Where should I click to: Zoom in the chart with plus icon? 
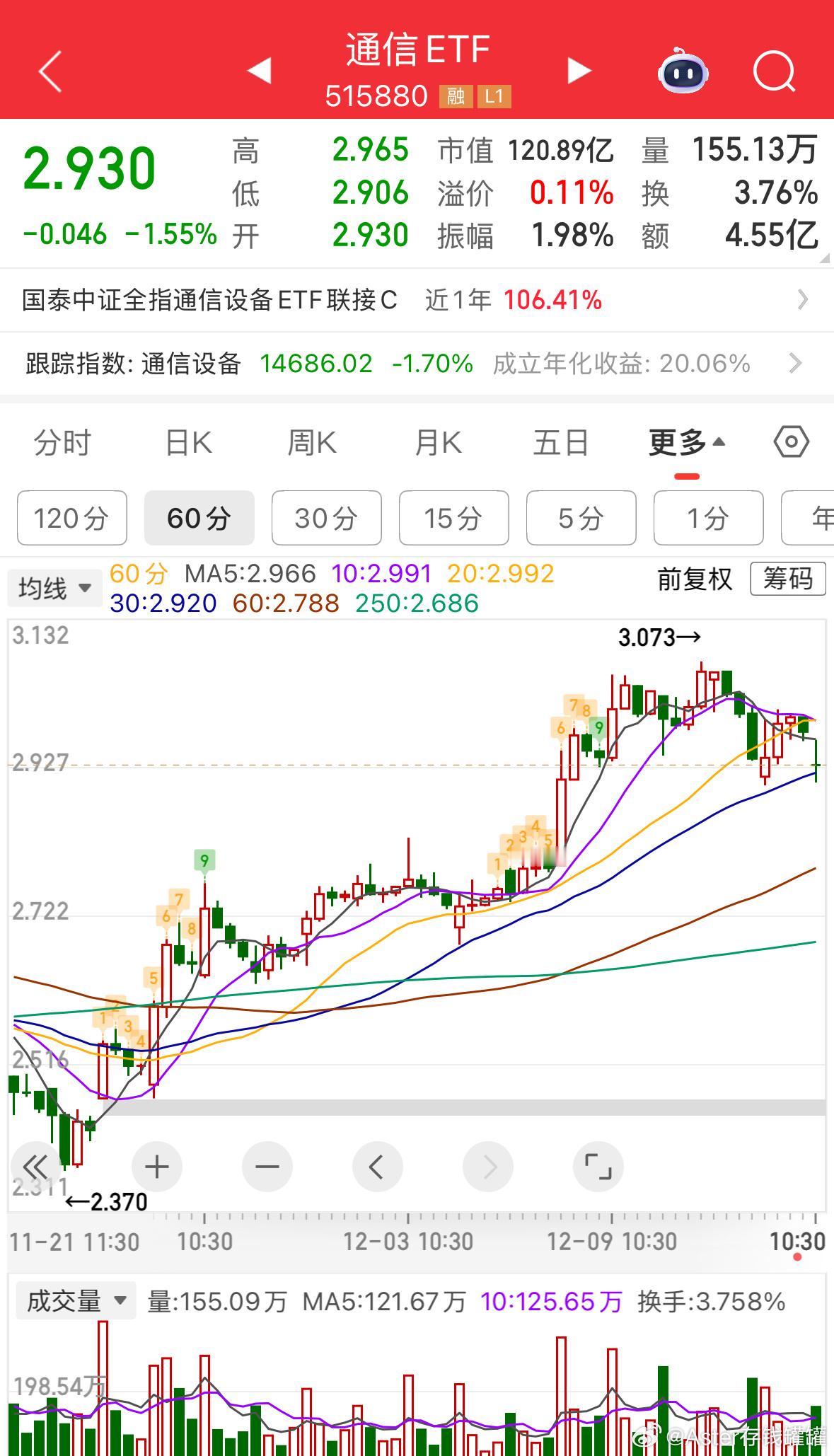tap(156, 1167)
